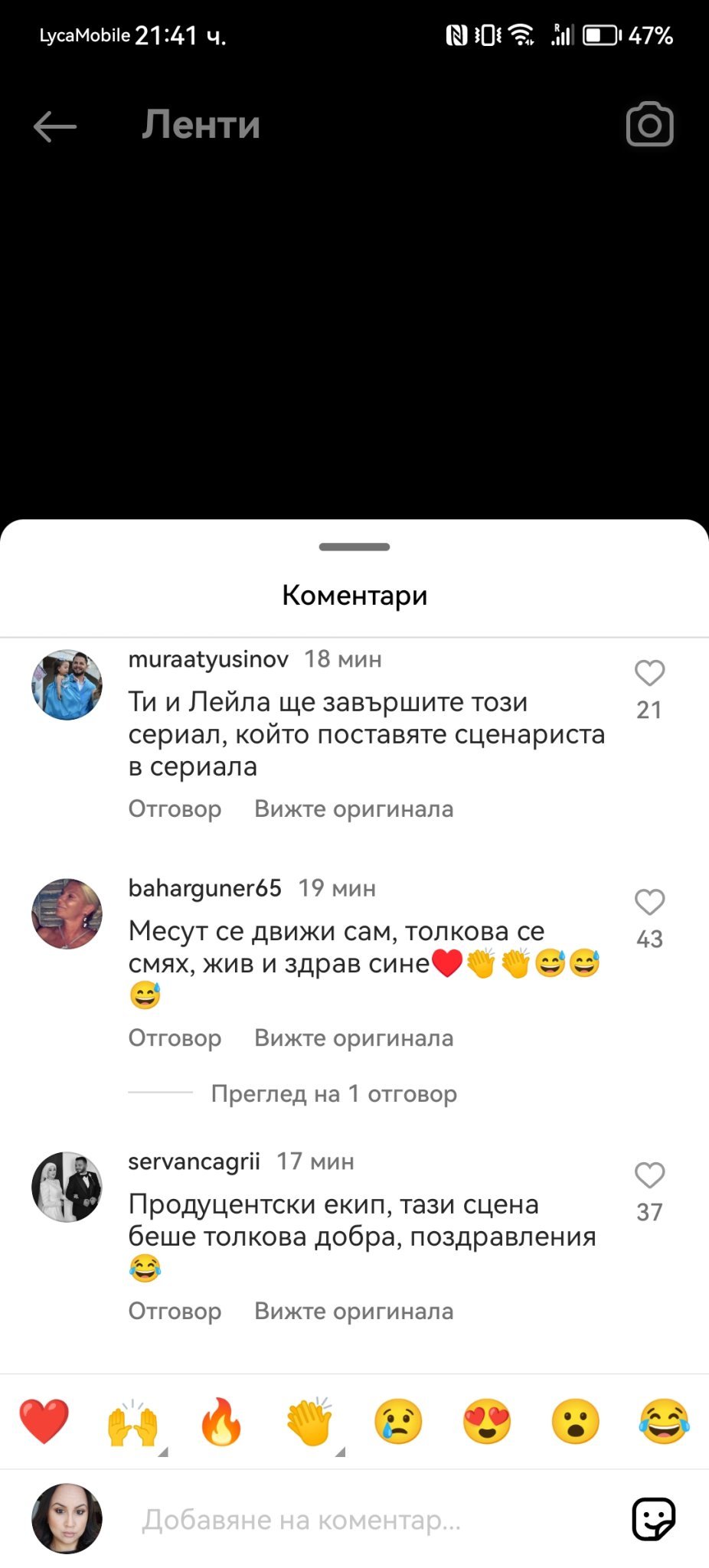Like baharguner65's comment
709x1568 pixels.
649,902
